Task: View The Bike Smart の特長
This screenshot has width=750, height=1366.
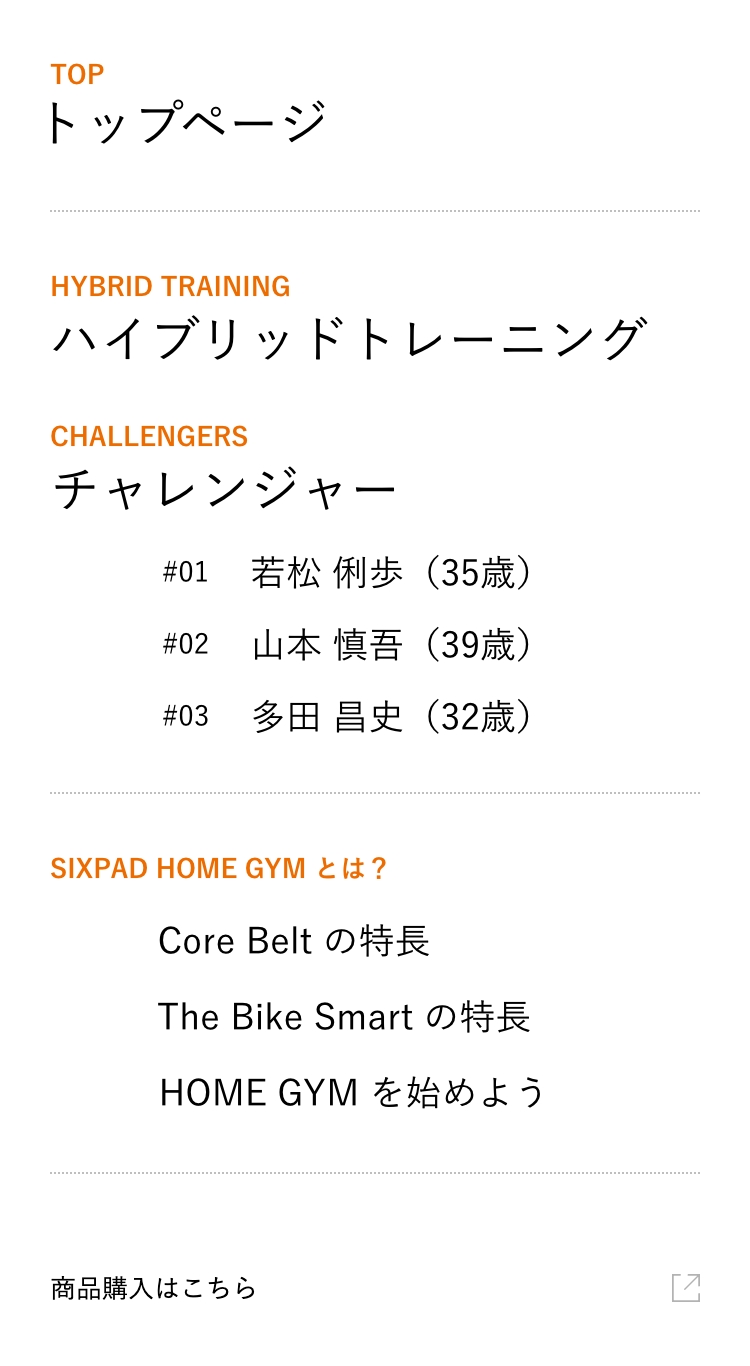Action: [x=344, y=1017]
